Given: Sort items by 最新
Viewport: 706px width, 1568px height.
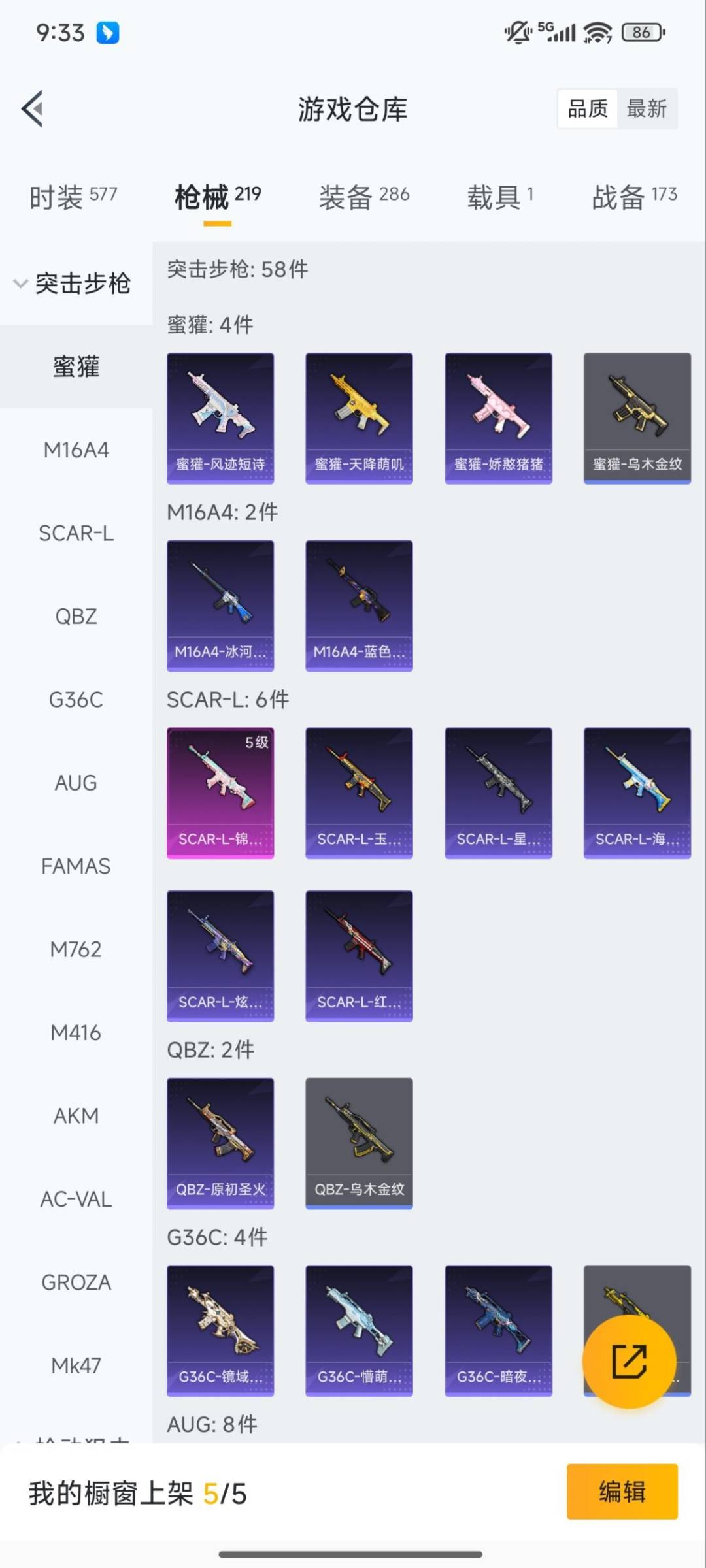Looking at the screenshot, I should [646, 108].
